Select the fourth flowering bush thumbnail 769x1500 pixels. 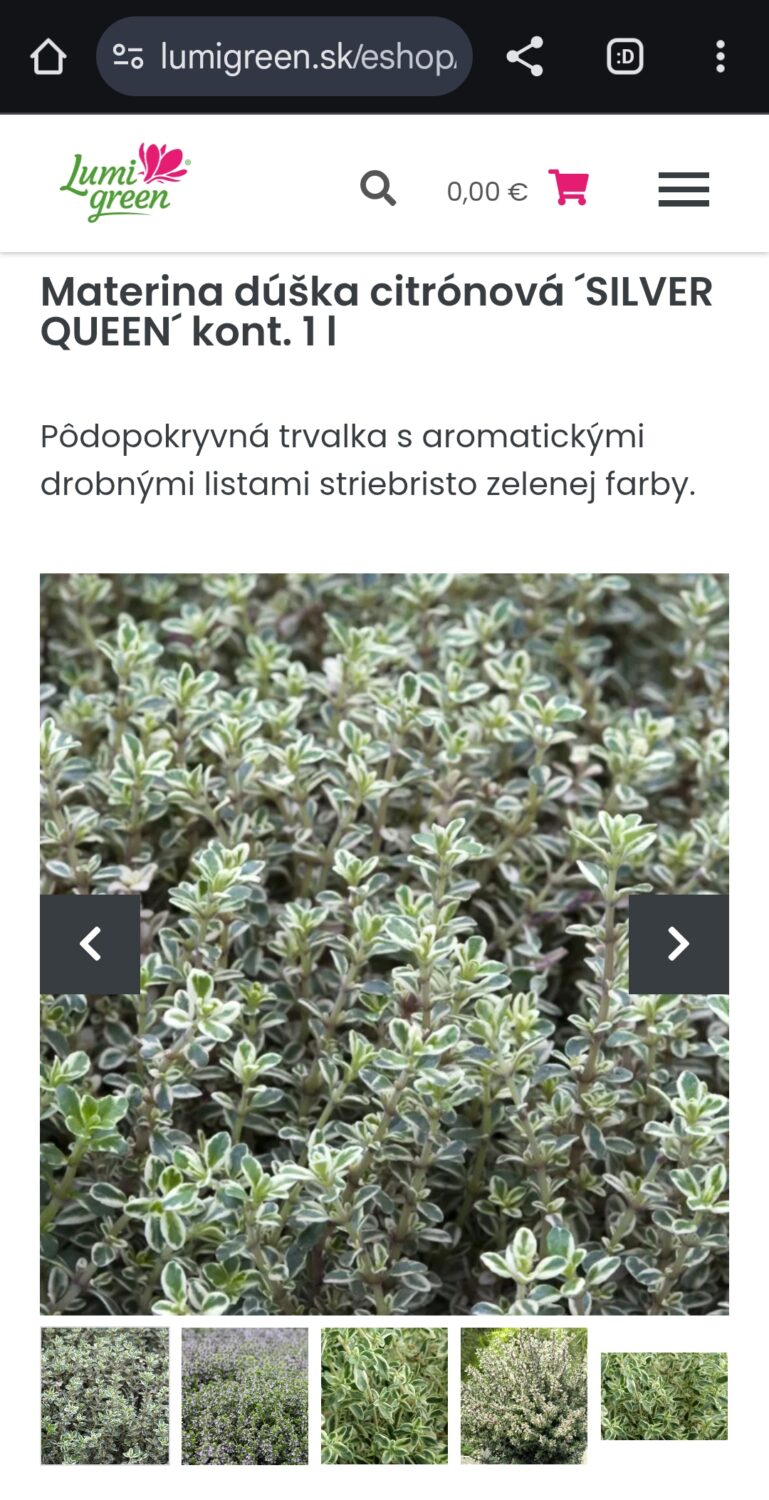[524, 1396]
